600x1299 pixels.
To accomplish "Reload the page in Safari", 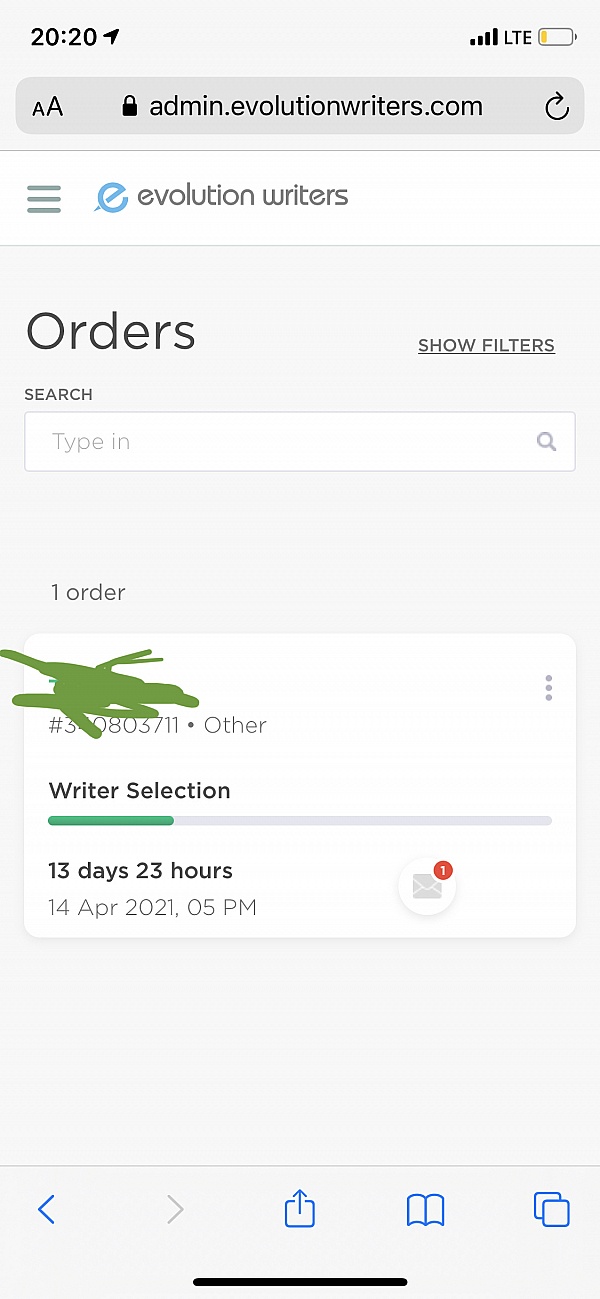I will (557, 106).
